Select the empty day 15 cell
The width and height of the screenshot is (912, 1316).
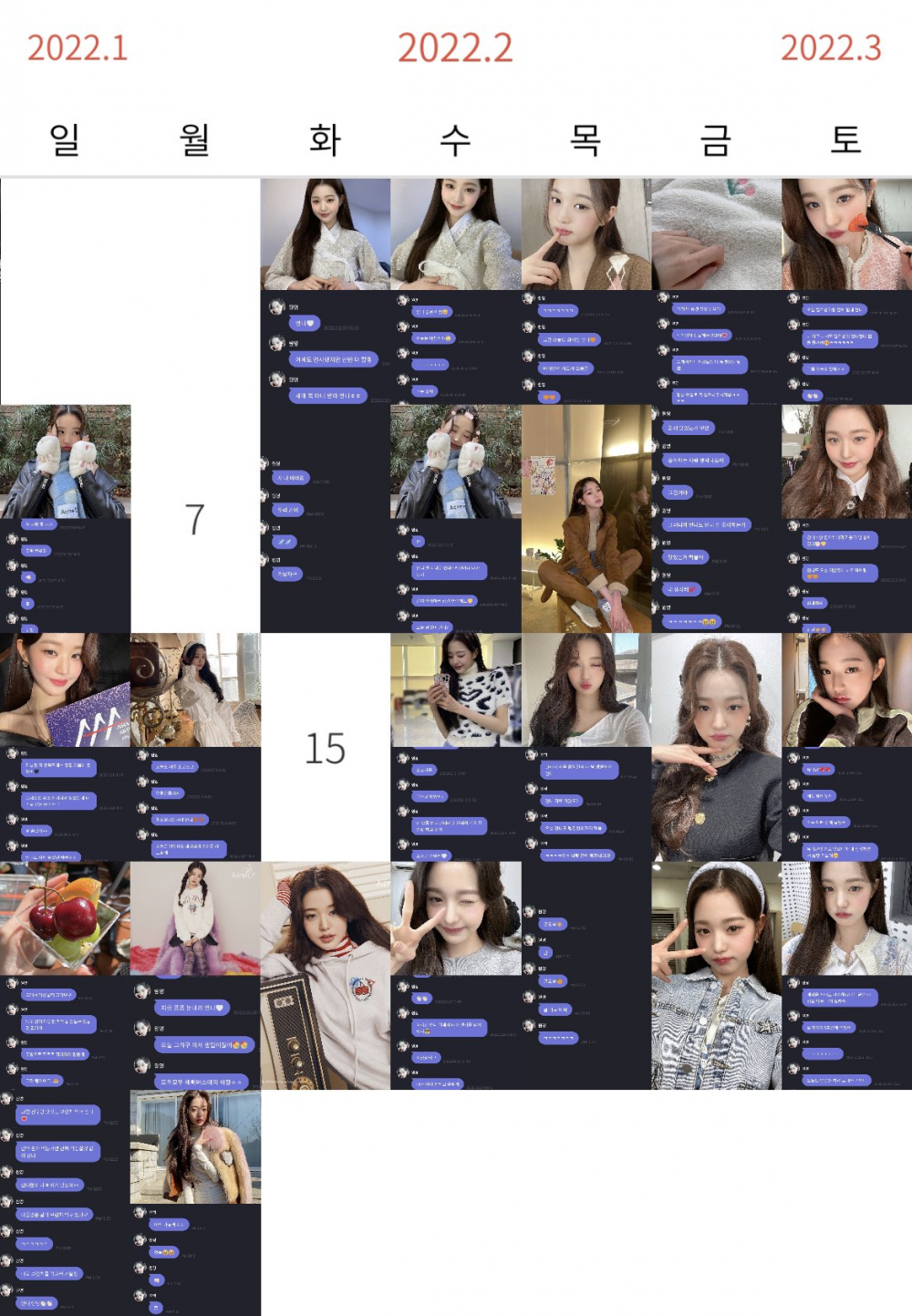326,748
